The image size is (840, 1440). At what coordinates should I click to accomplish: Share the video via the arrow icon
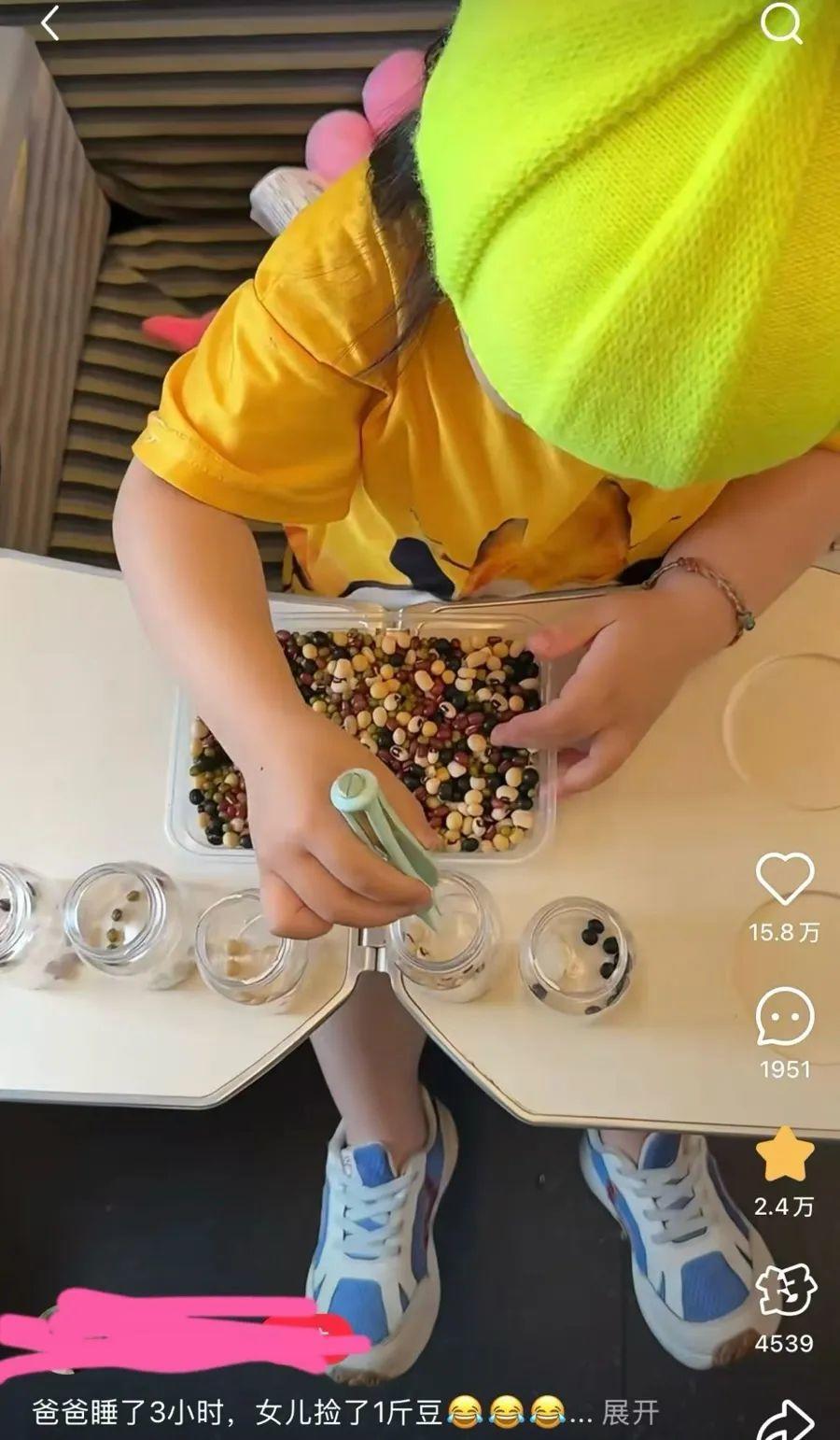pos(784,1419)
